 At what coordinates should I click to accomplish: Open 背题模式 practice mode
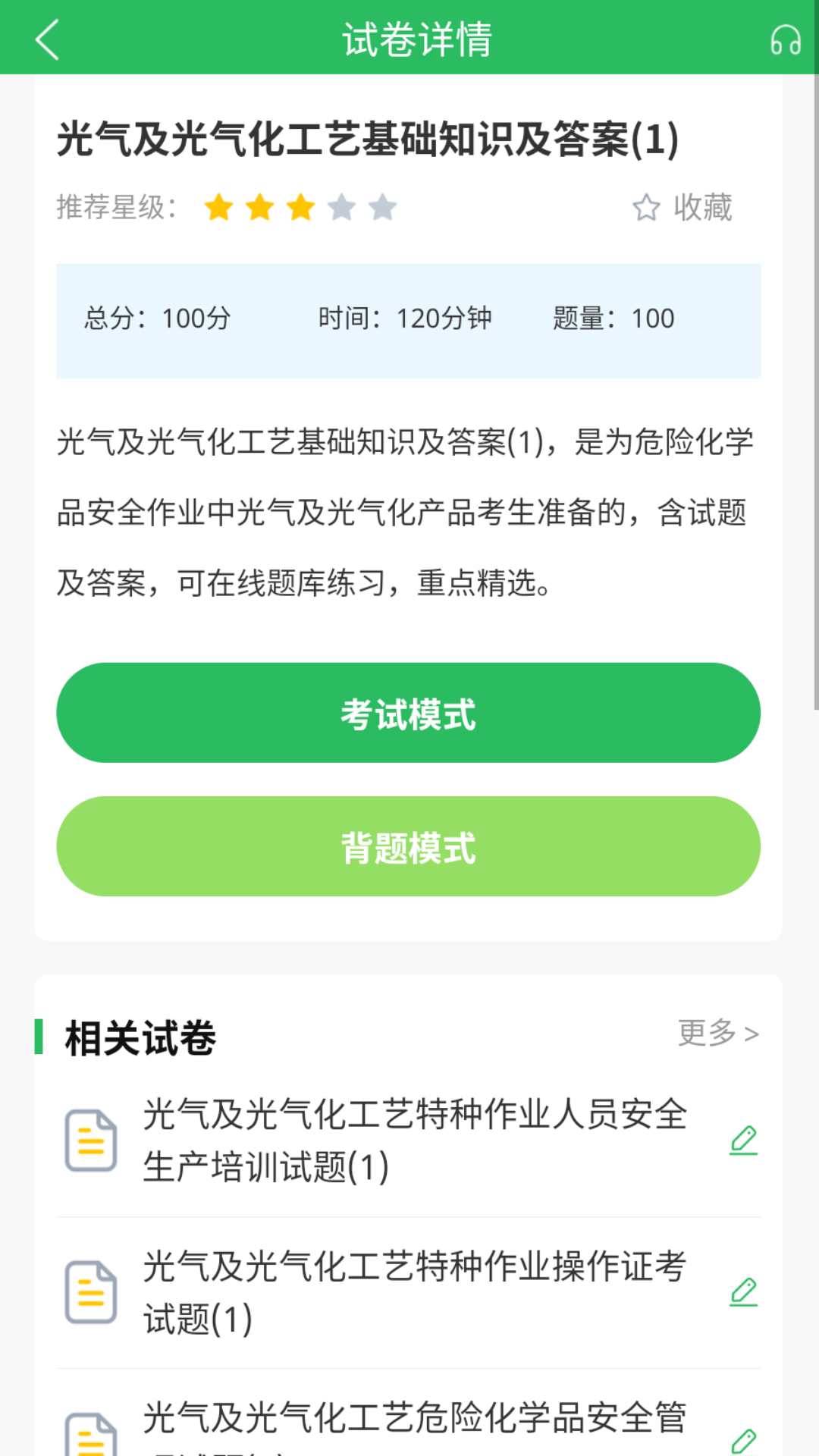409,846
